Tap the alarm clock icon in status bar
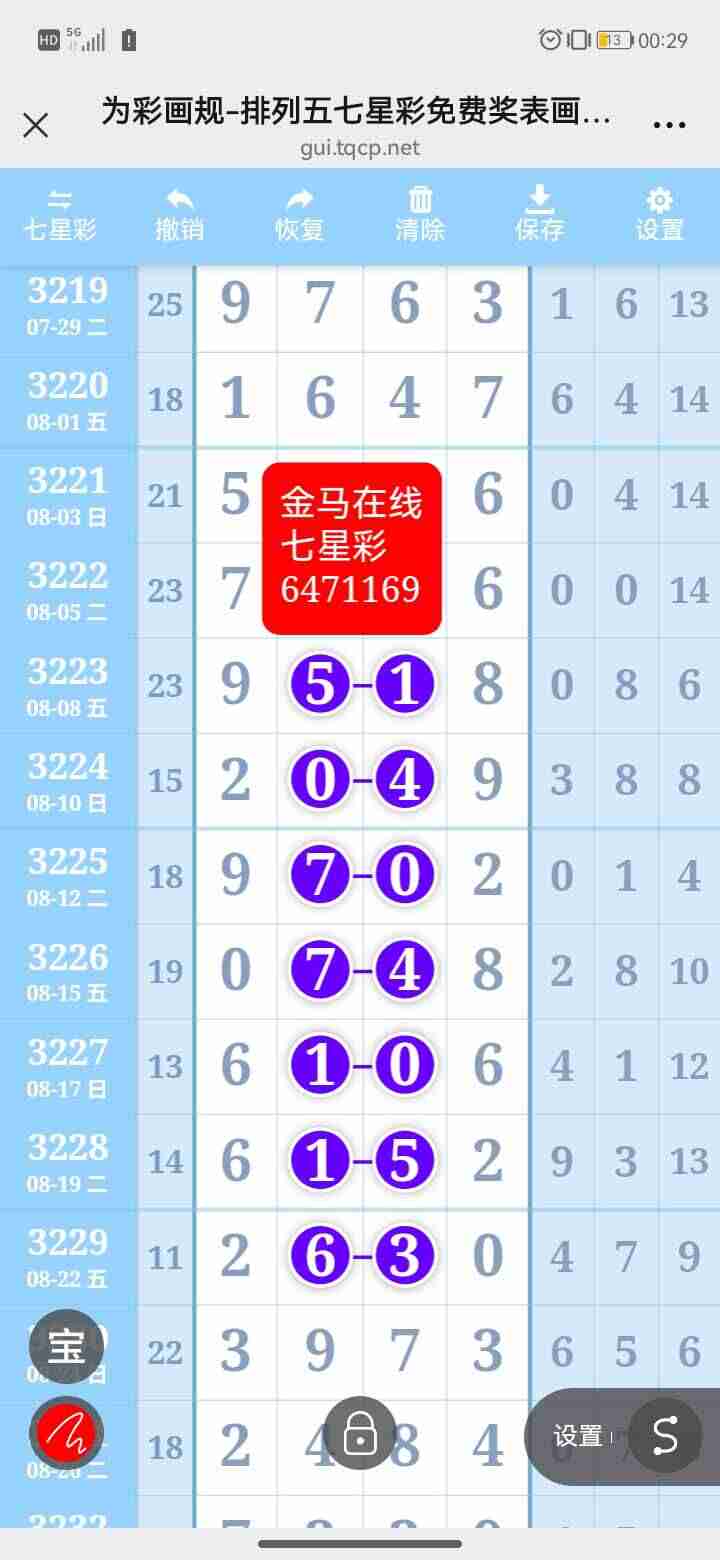The width and height of the screenshot is (720, 1560). point(548,37)
